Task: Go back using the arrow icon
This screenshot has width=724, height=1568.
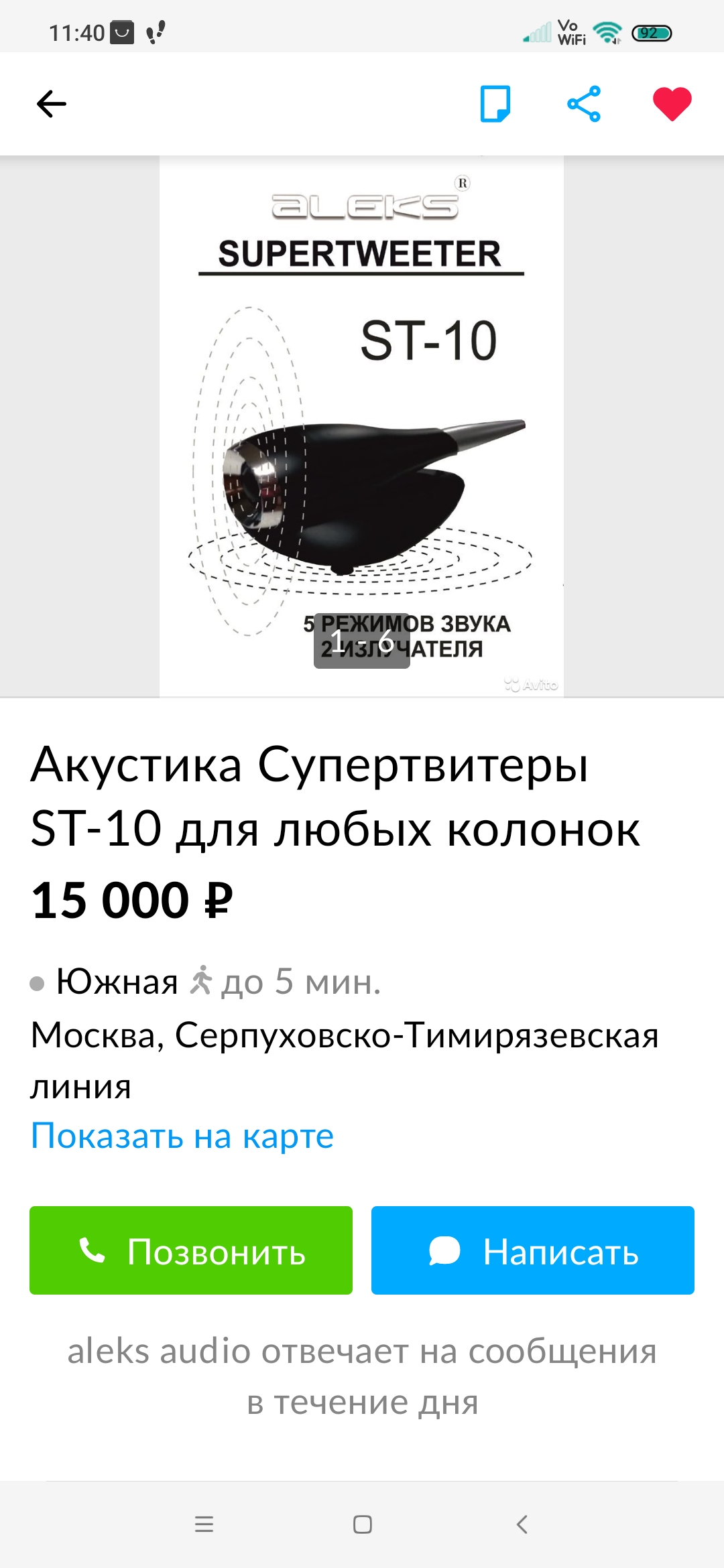Action: pos(52,104)
